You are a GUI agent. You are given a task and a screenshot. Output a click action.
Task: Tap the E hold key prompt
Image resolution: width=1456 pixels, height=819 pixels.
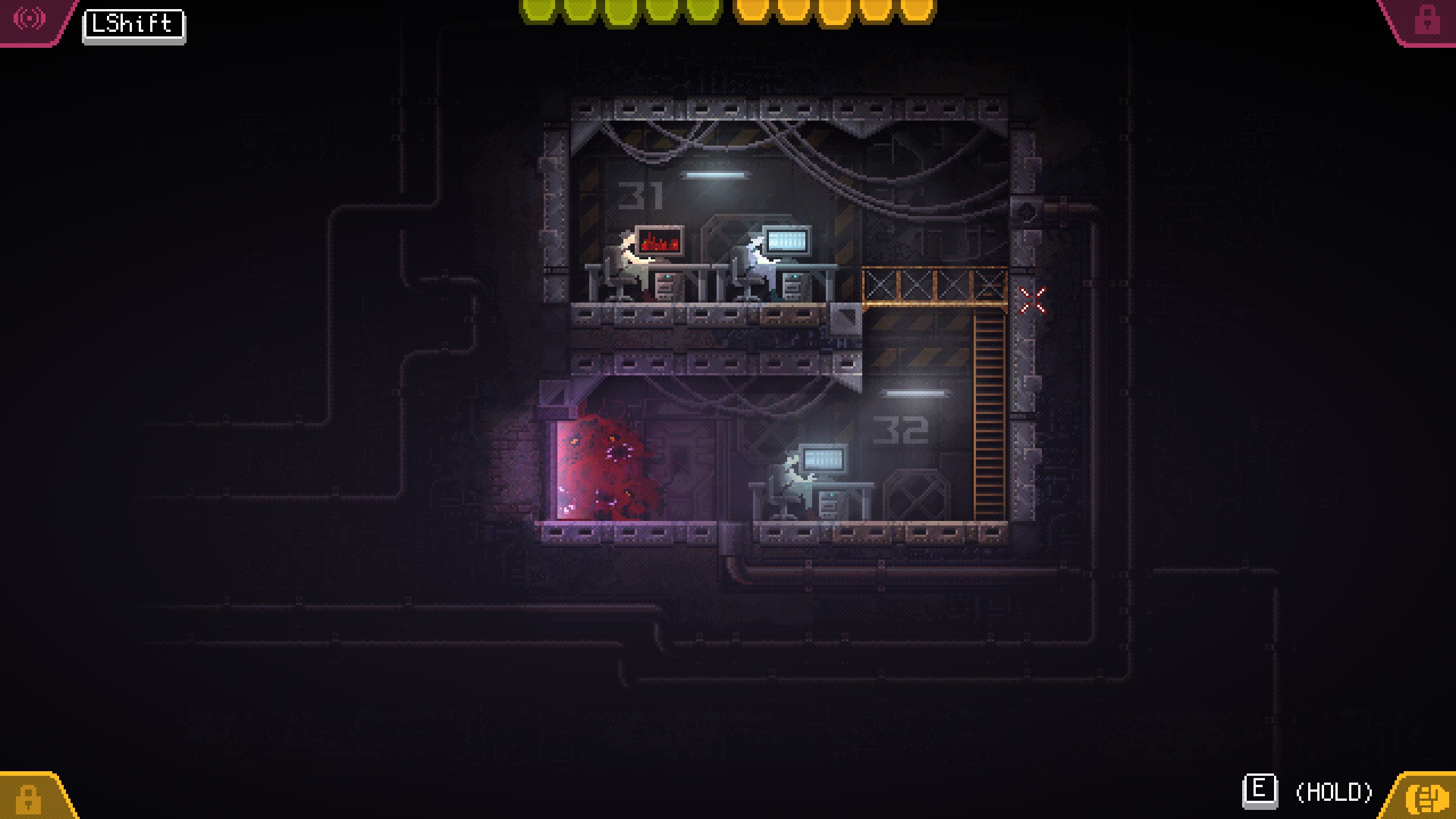point(1259,790)
